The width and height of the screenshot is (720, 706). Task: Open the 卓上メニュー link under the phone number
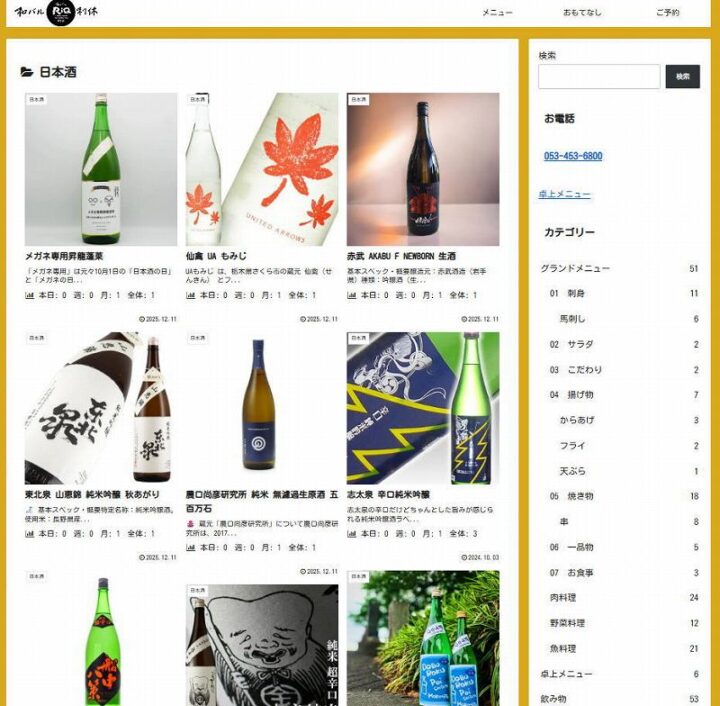[565, 194]
